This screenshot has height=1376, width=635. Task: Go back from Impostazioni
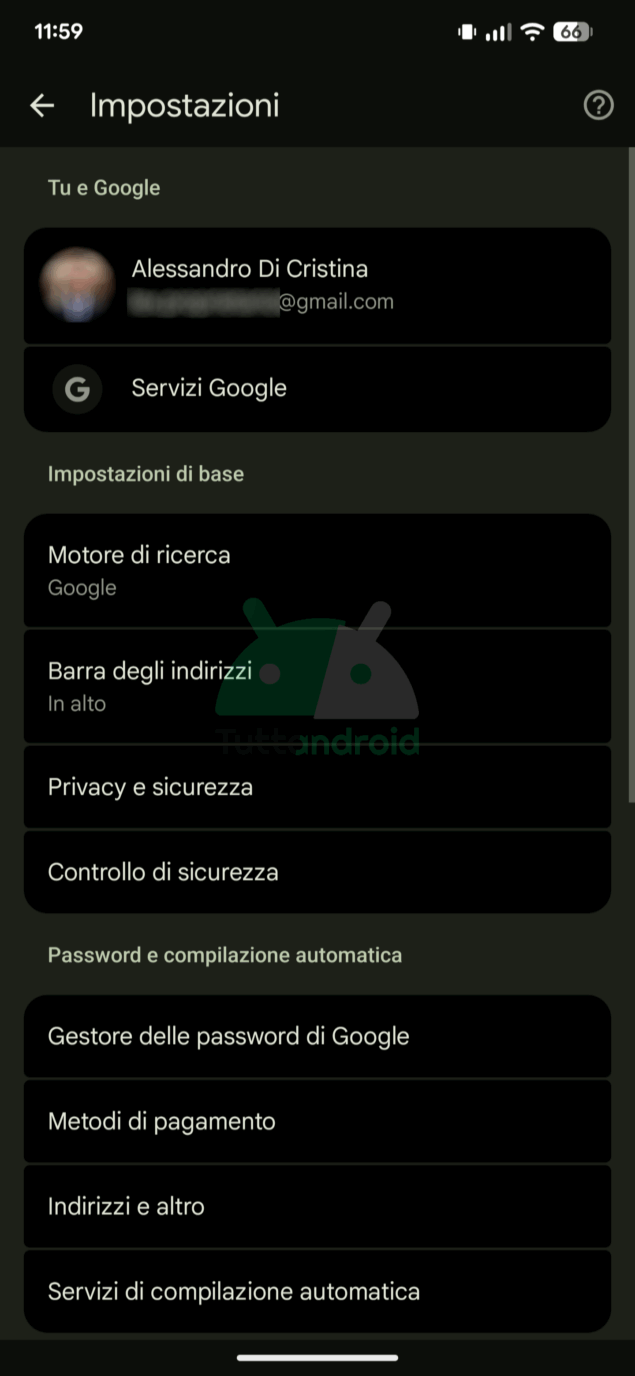point(42,105)
